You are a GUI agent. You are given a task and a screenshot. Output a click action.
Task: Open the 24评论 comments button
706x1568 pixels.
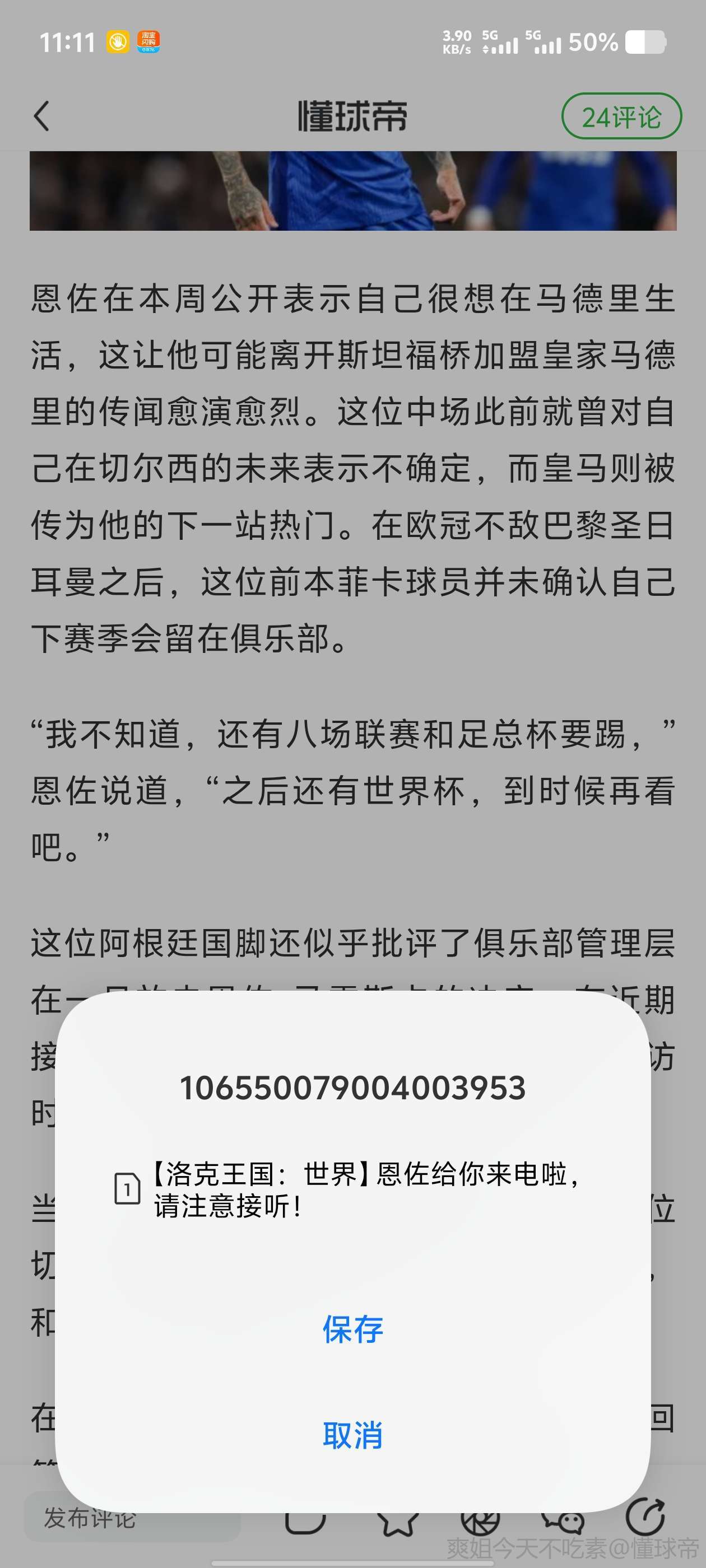[621, 116]
